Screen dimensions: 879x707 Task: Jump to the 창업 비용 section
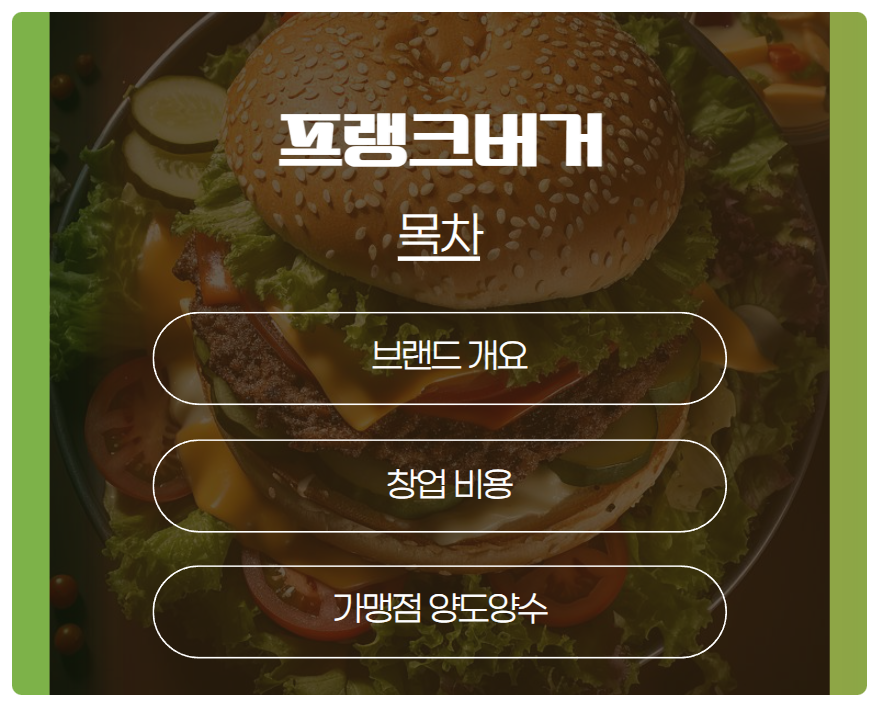coord(439,485)
